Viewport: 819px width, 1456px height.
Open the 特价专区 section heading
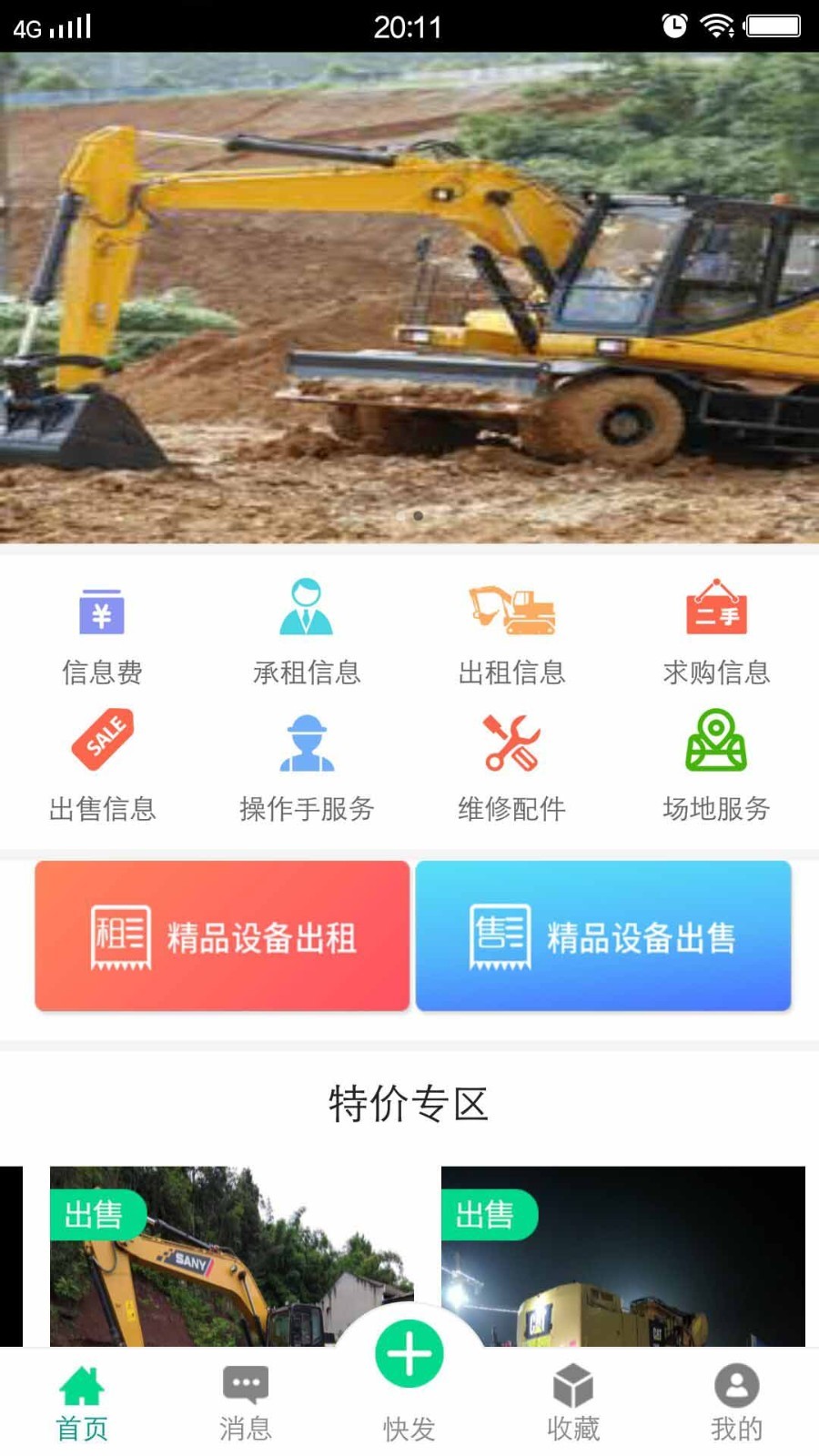point(409,1106)
